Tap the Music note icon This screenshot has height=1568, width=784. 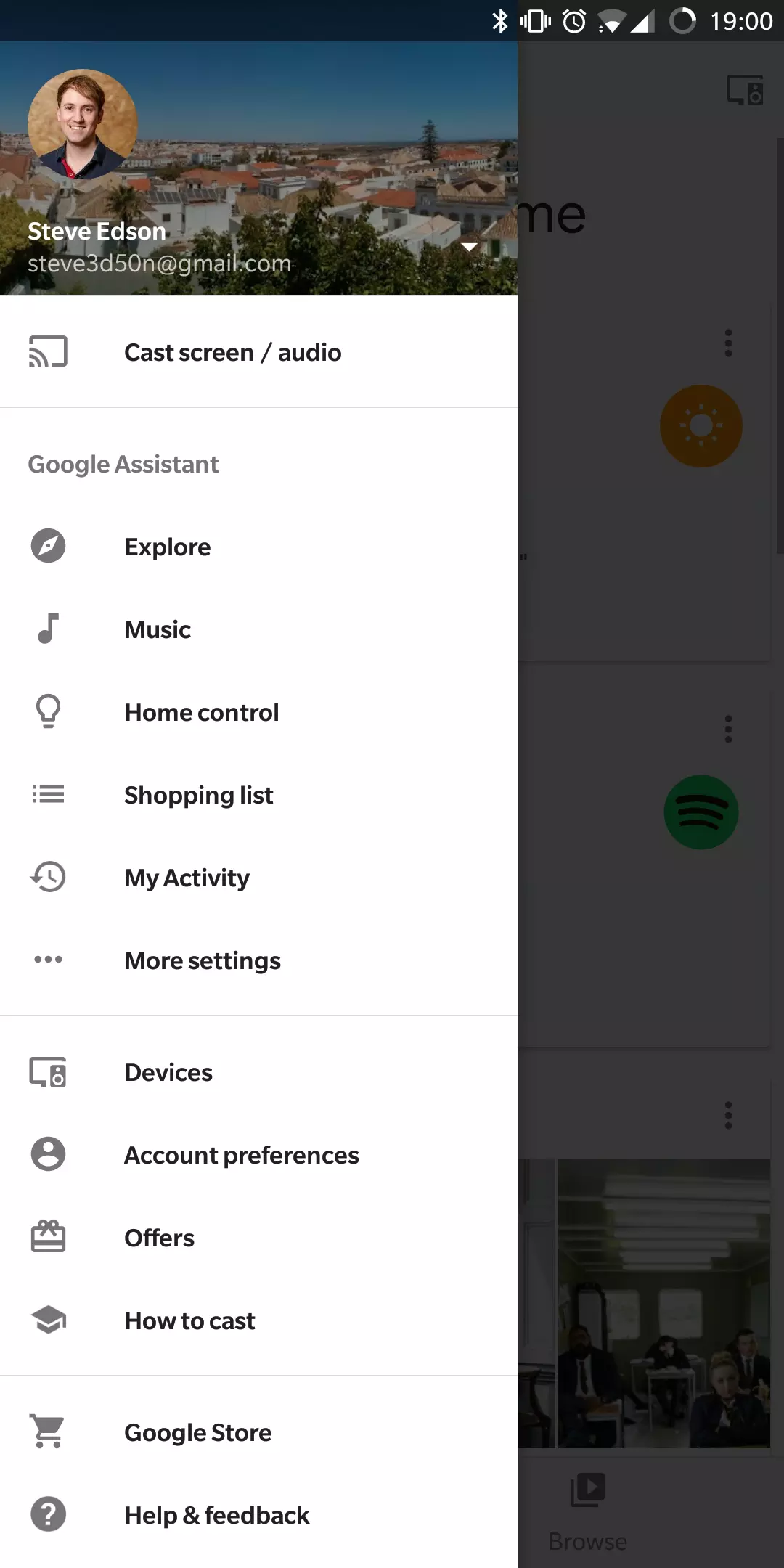[x=46, y=629]
